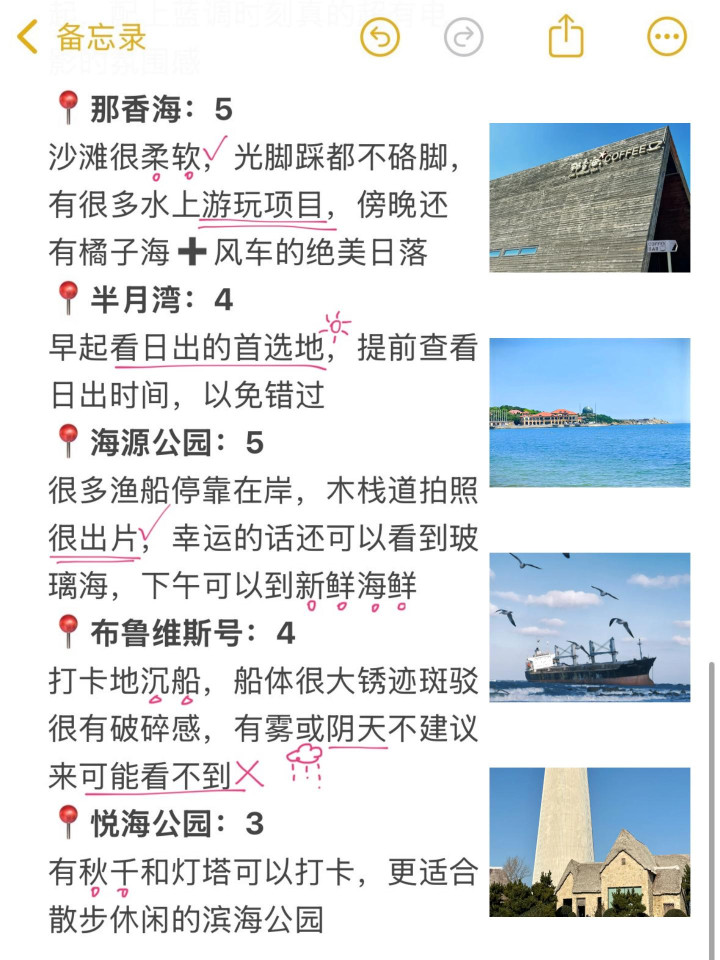Viewport: 720px width, 960px height.
Task: Go back to the 备忘录 list
Action: [x=81, y=37]
